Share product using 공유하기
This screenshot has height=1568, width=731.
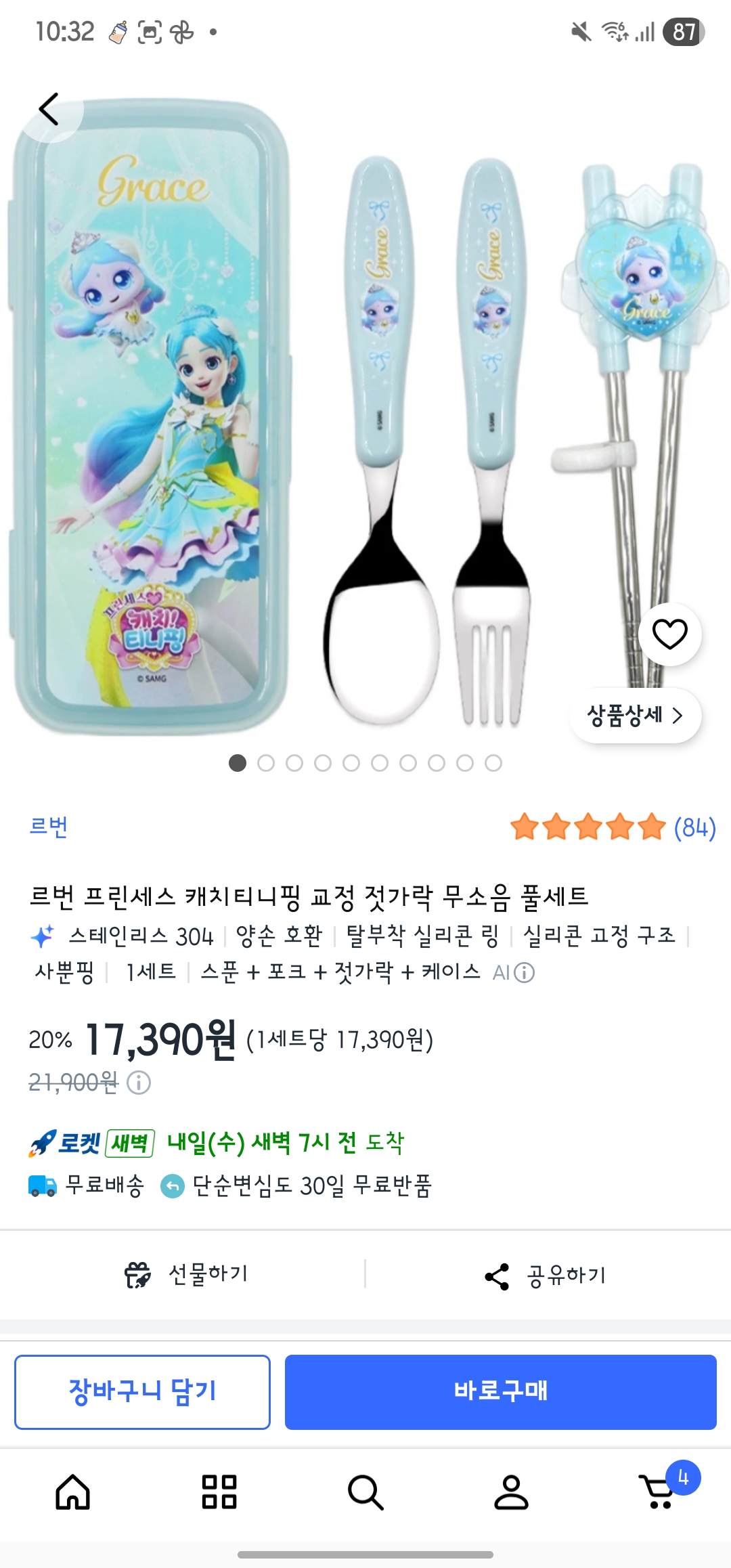[546, 1276]
